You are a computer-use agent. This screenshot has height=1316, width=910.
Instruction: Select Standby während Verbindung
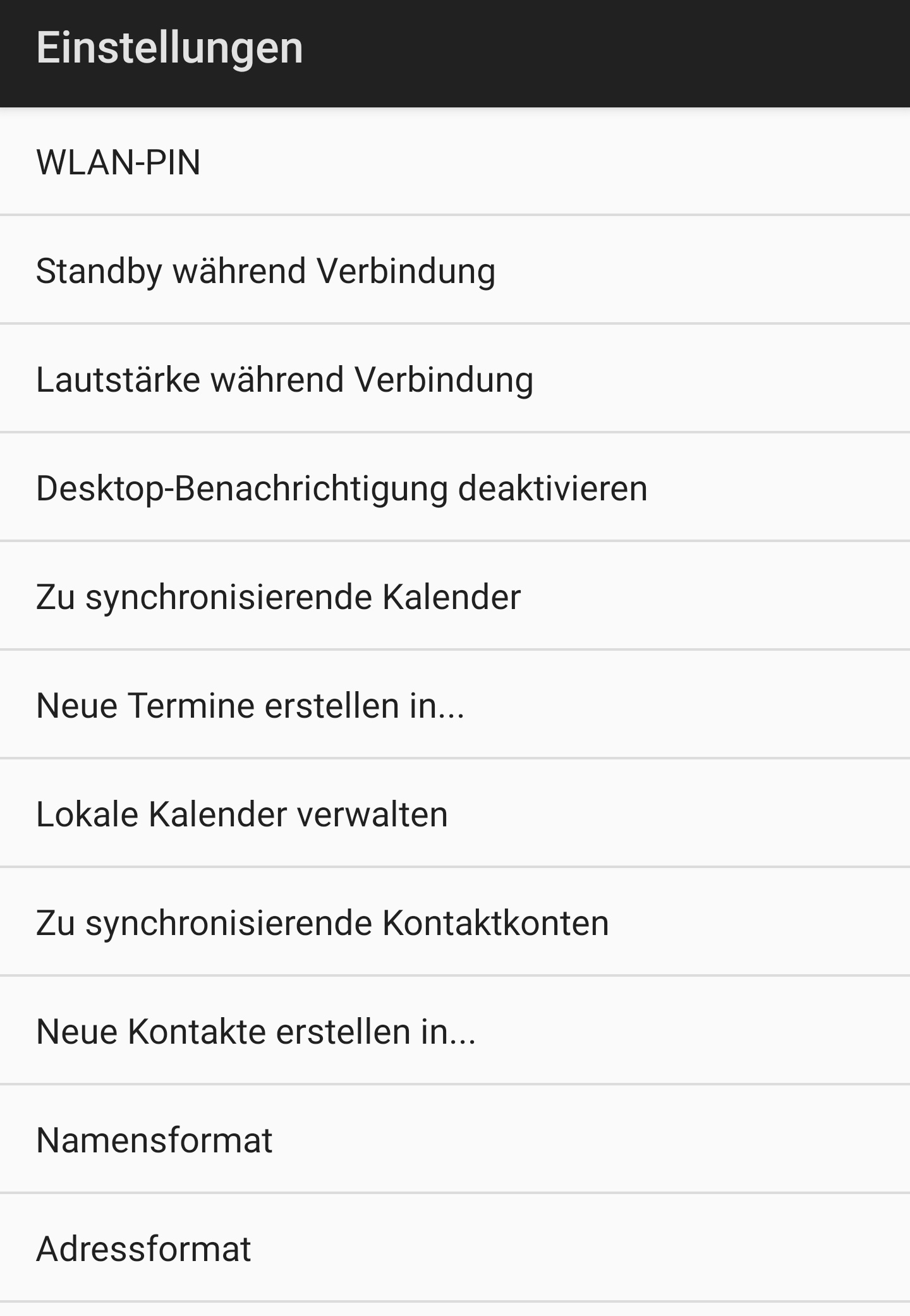(x=265, y=271)
